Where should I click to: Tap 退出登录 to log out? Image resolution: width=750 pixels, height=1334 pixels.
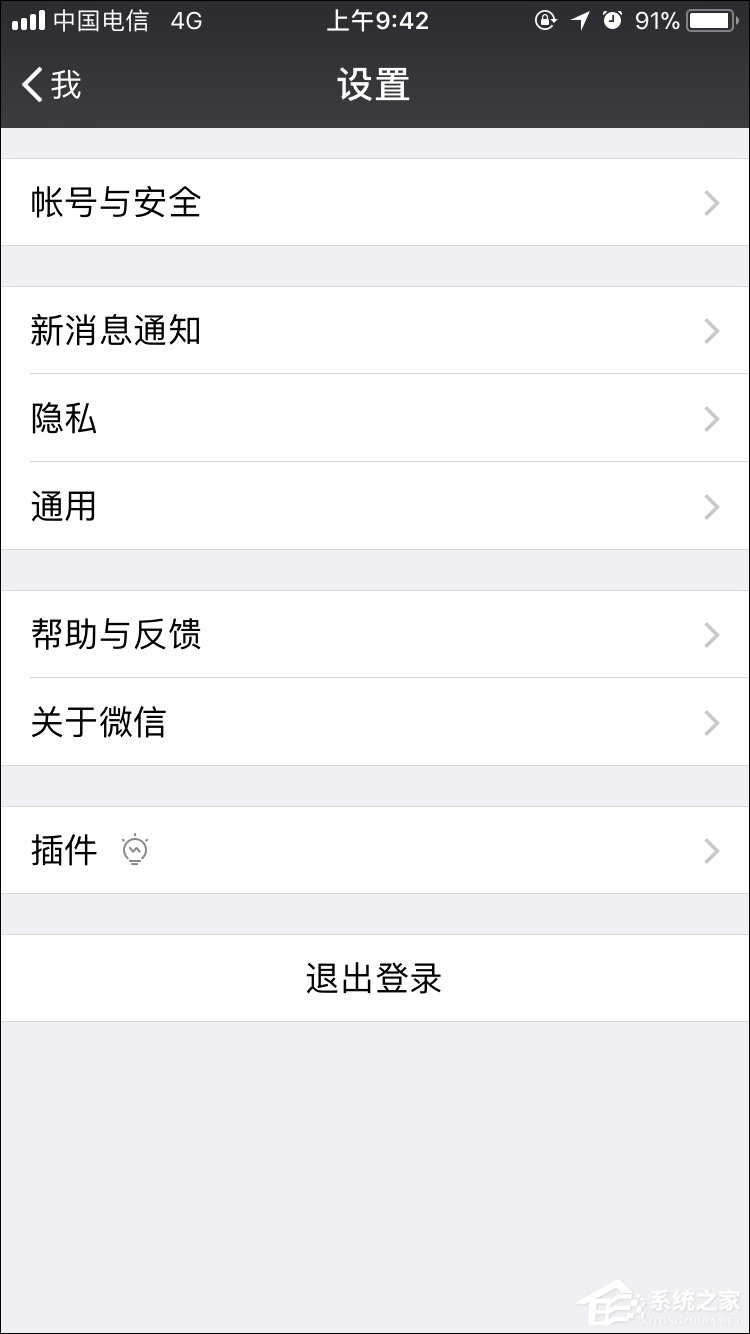[375, 978]
